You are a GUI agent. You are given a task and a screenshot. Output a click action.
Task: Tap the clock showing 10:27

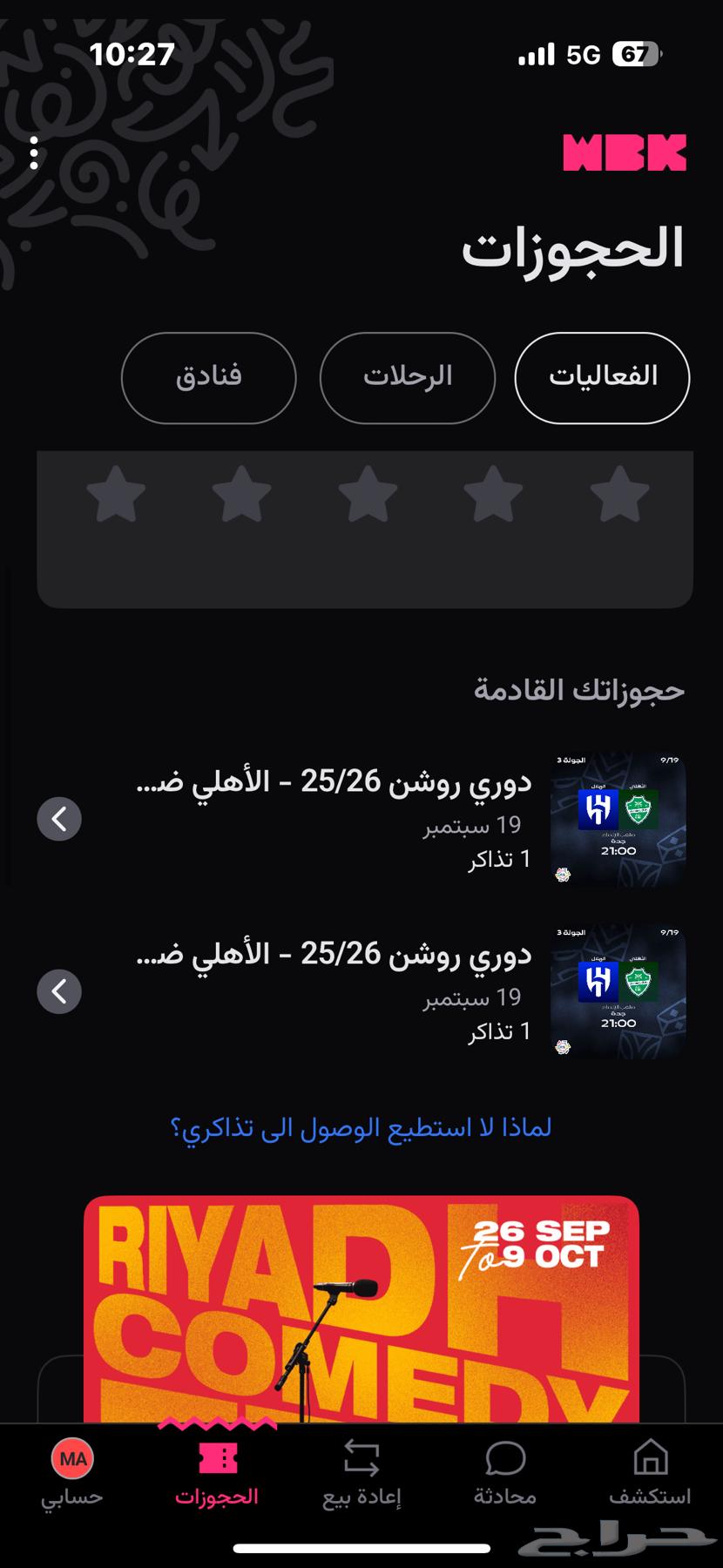135,54
